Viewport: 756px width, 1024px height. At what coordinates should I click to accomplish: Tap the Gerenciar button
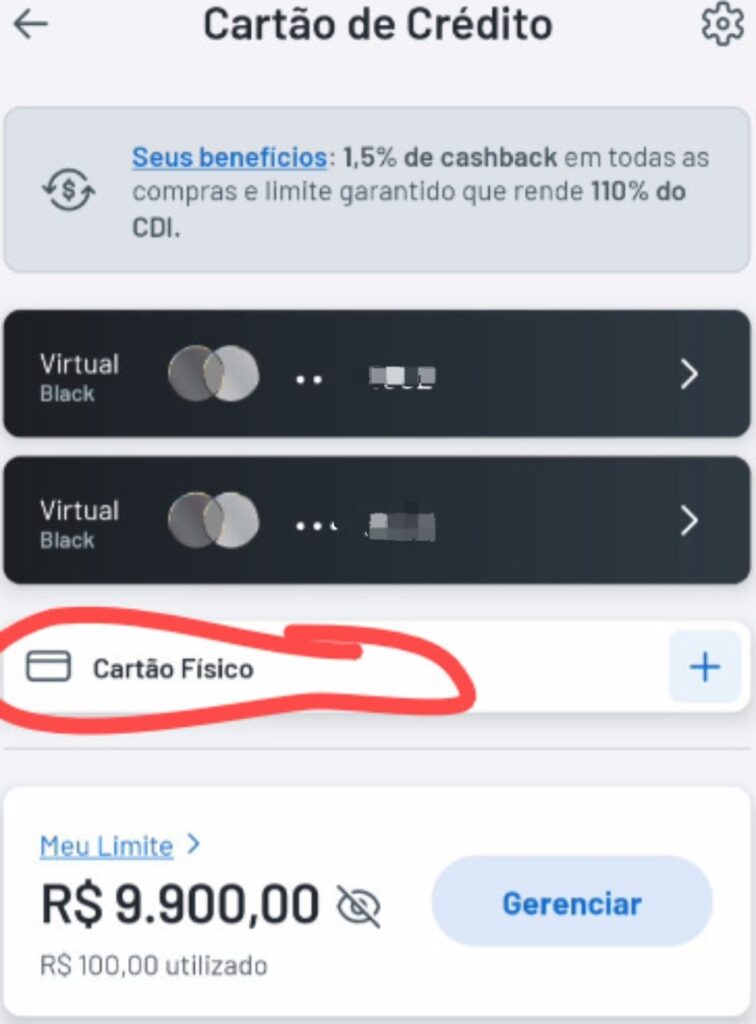571,903
